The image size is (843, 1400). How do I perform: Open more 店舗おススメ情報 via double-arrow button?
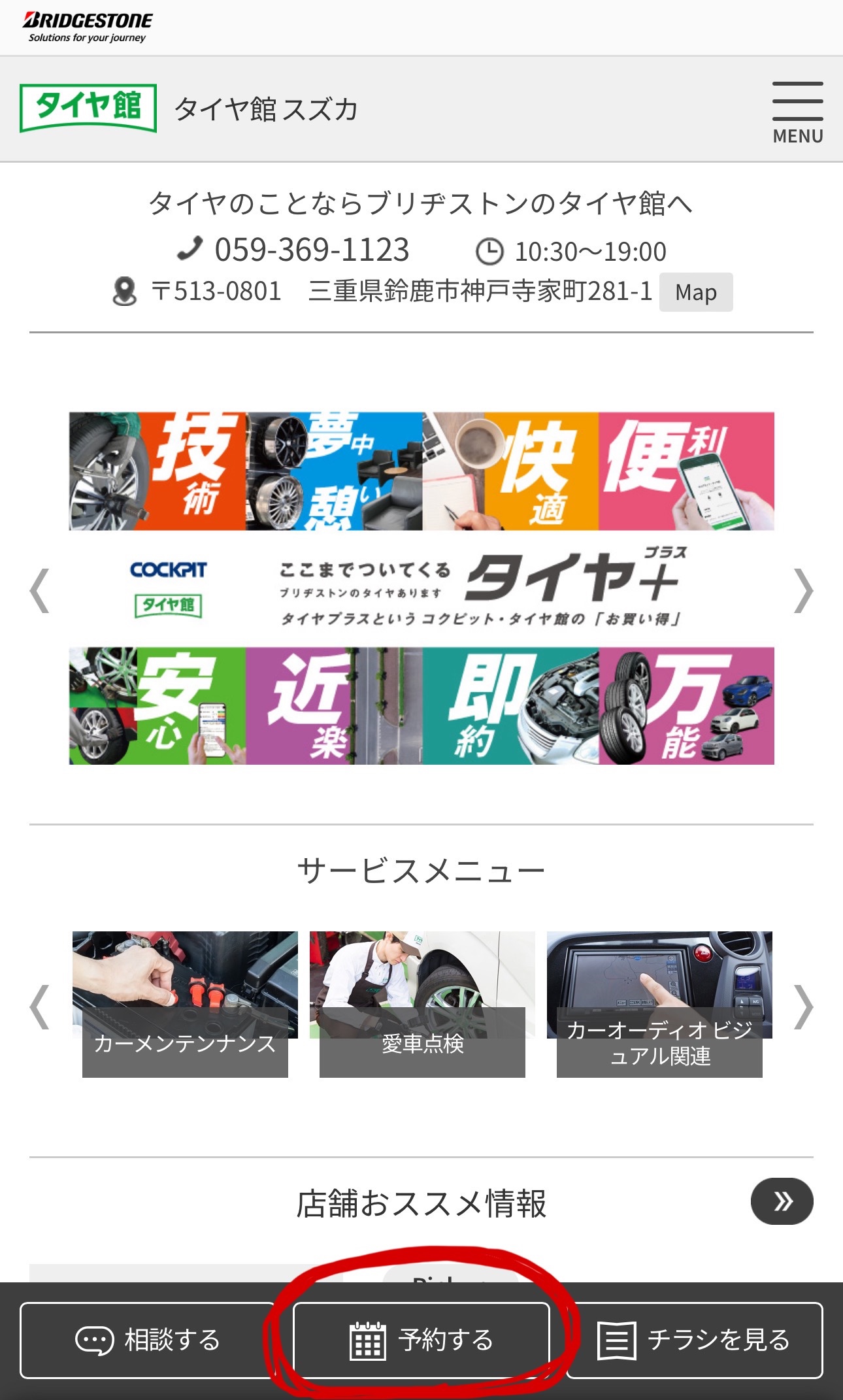(782, 1201)
